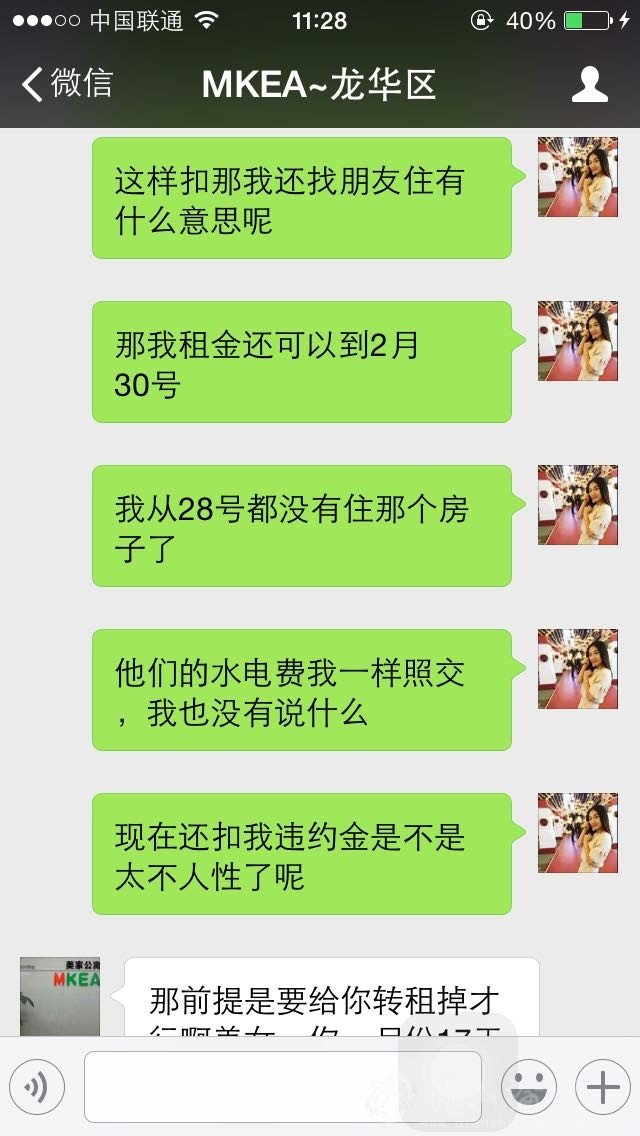View MKEA contact's avatar profile
This screenshot has height=1136, width=640.
coord(60,996)
